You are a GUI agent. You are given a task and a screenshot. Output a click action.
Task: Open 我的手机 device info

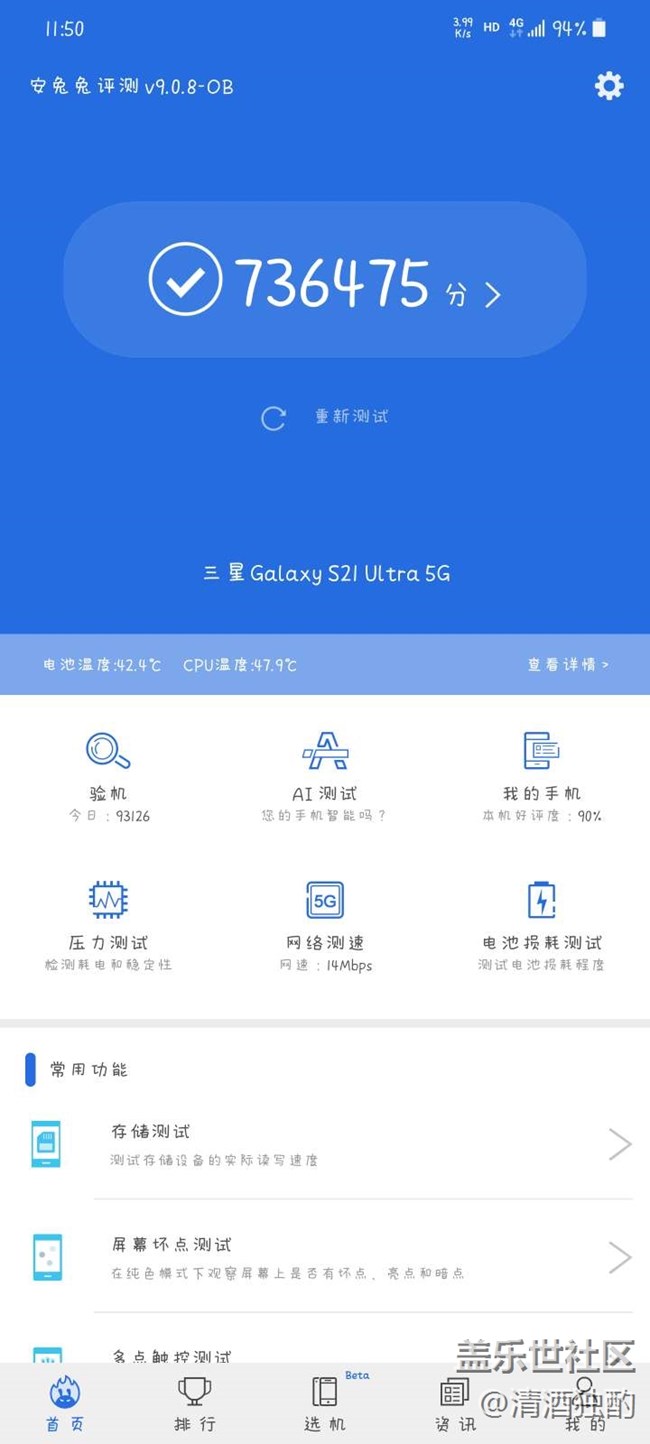[x=541, y=776]
